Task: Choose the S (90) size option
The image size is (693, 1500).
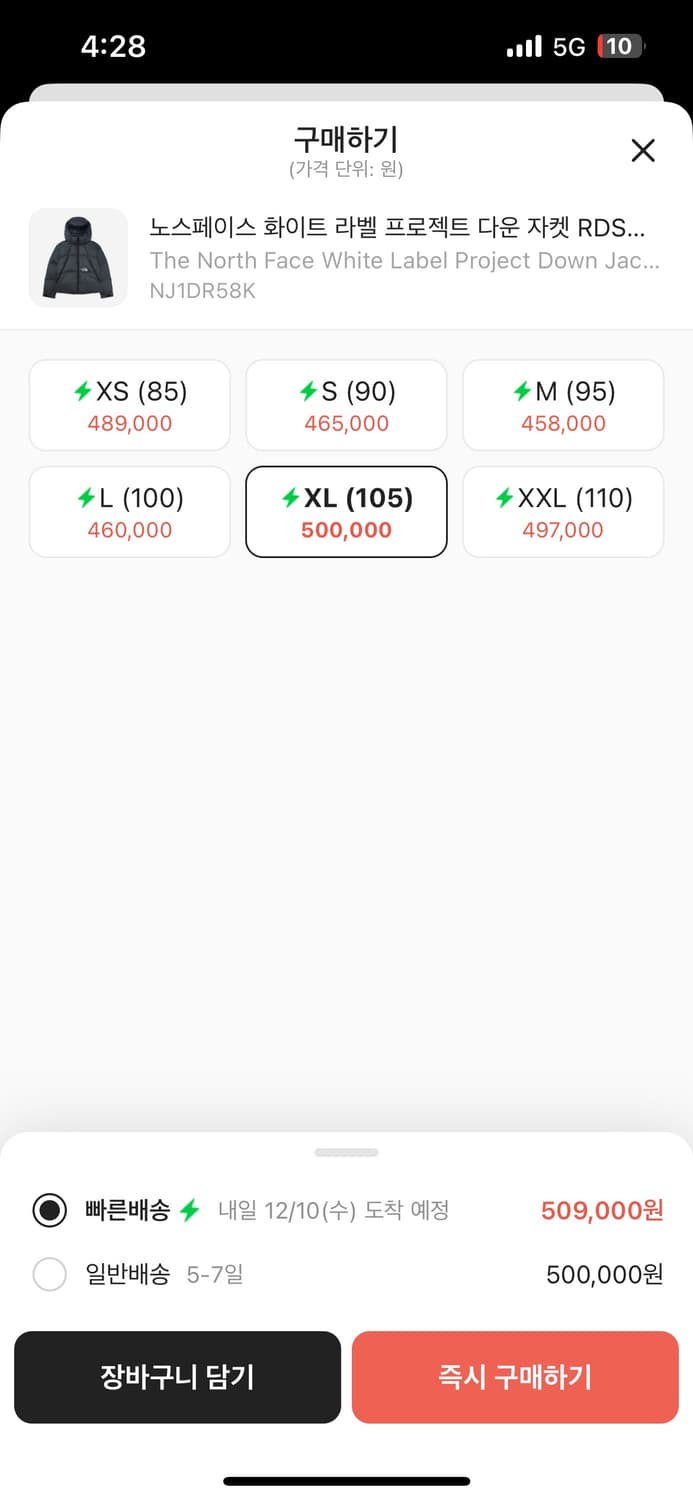Action: pyautogui.click(x=346, y=405)
